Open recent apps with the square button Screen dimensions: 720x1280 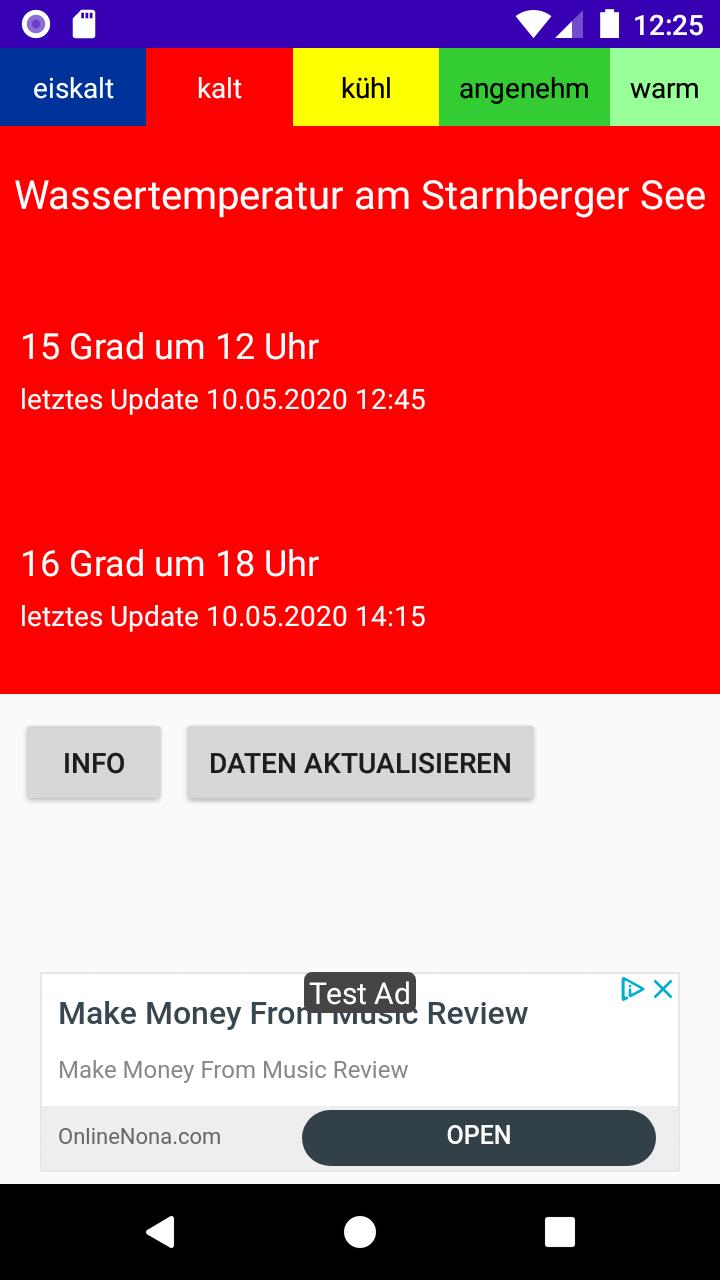pos(560,1232)
